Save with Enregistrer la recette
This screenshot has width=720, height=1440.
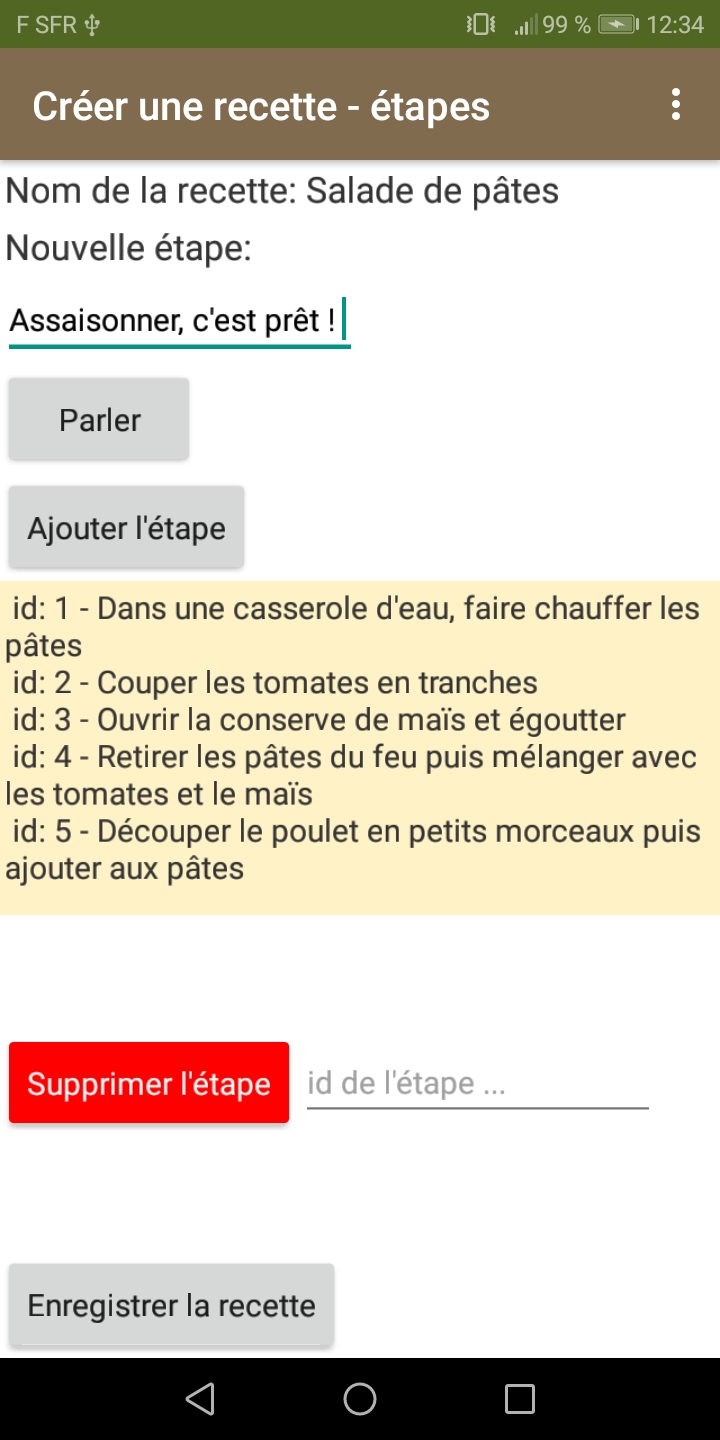click(x=171, y=1305)
